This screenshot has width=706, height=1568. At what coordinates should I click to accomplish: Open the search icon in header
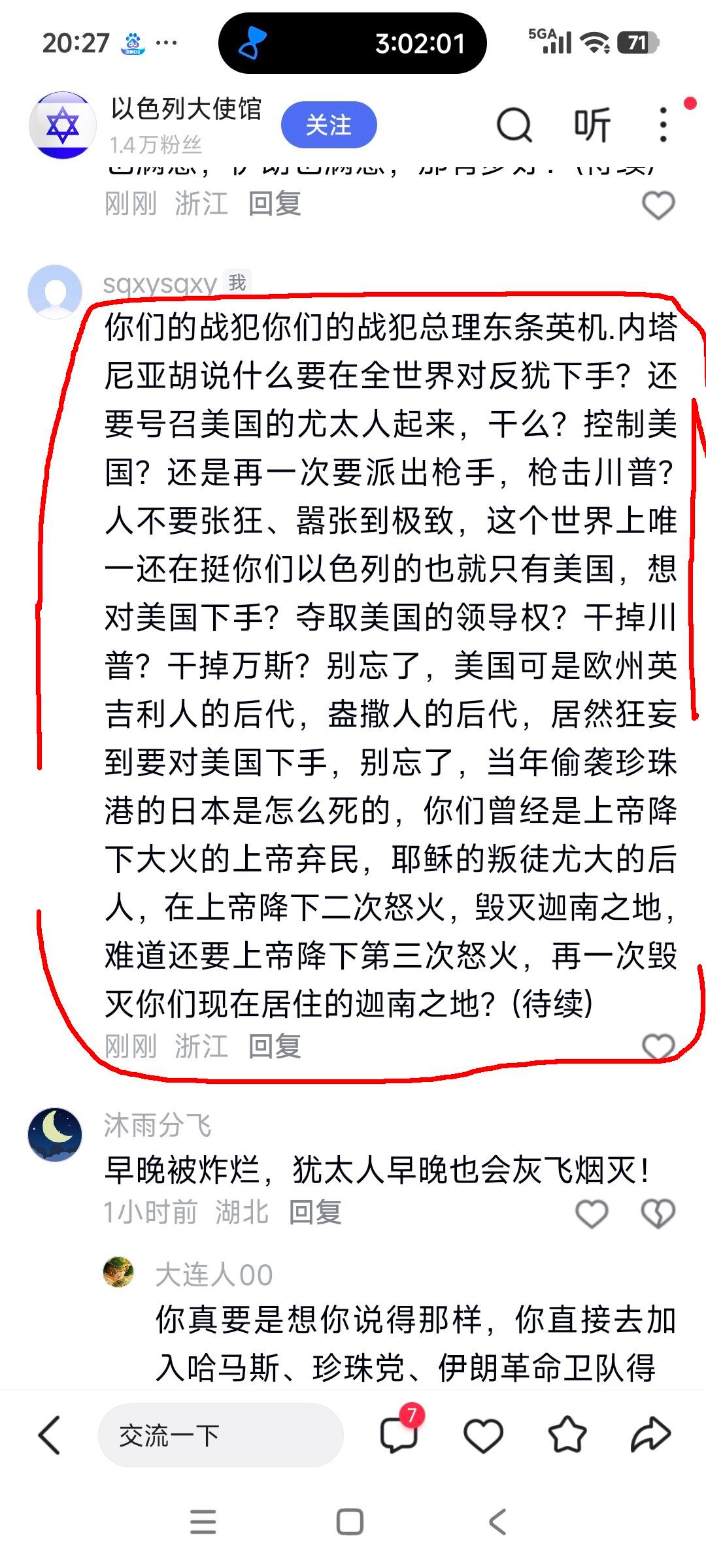[514, 125]
